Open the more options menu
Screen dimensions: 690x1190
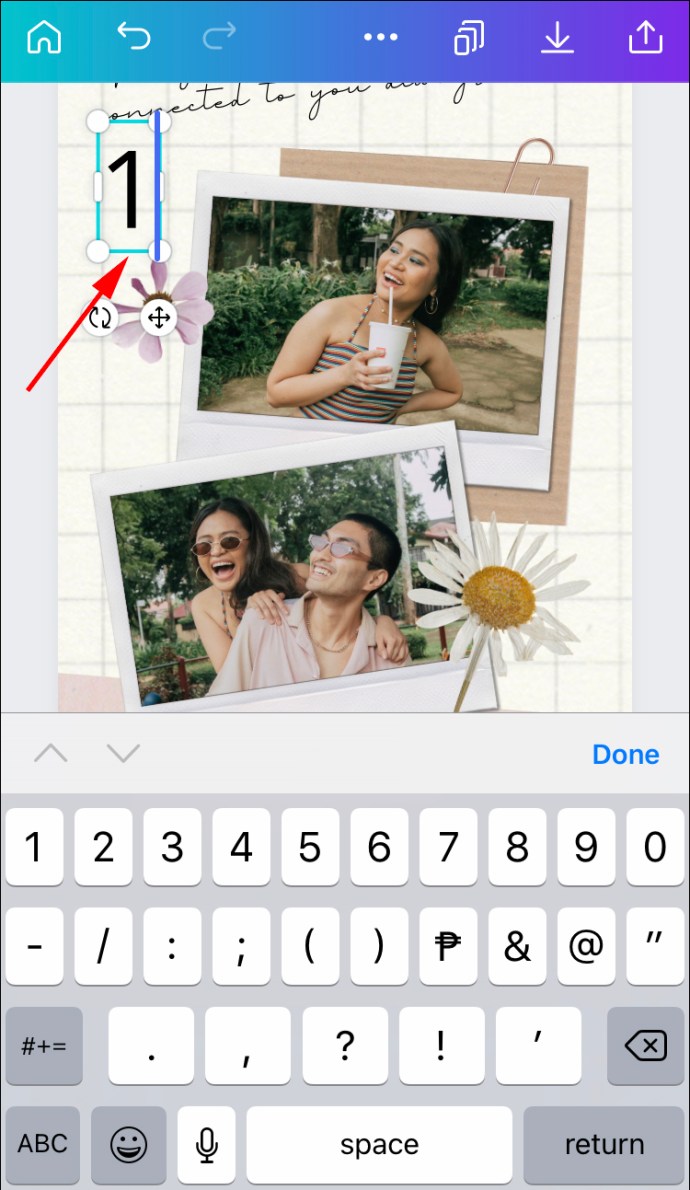click(x=381, y=38)
